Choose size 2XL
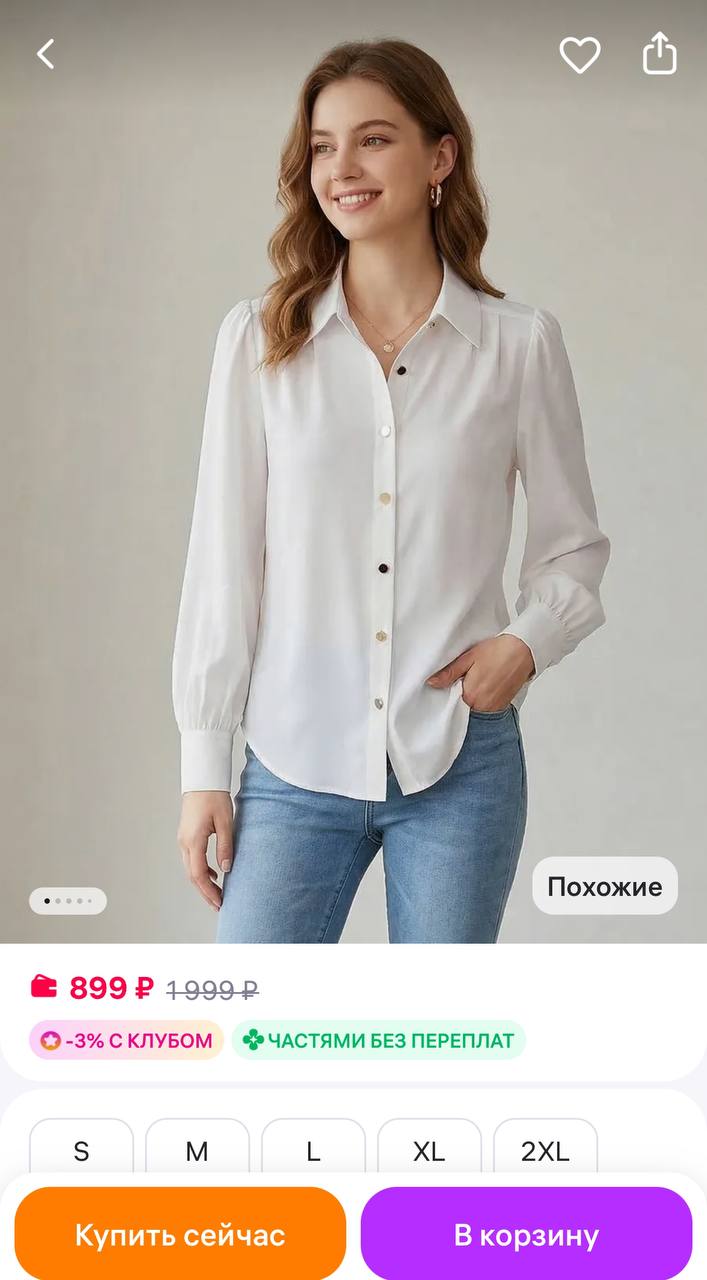 coord(545,1150)
